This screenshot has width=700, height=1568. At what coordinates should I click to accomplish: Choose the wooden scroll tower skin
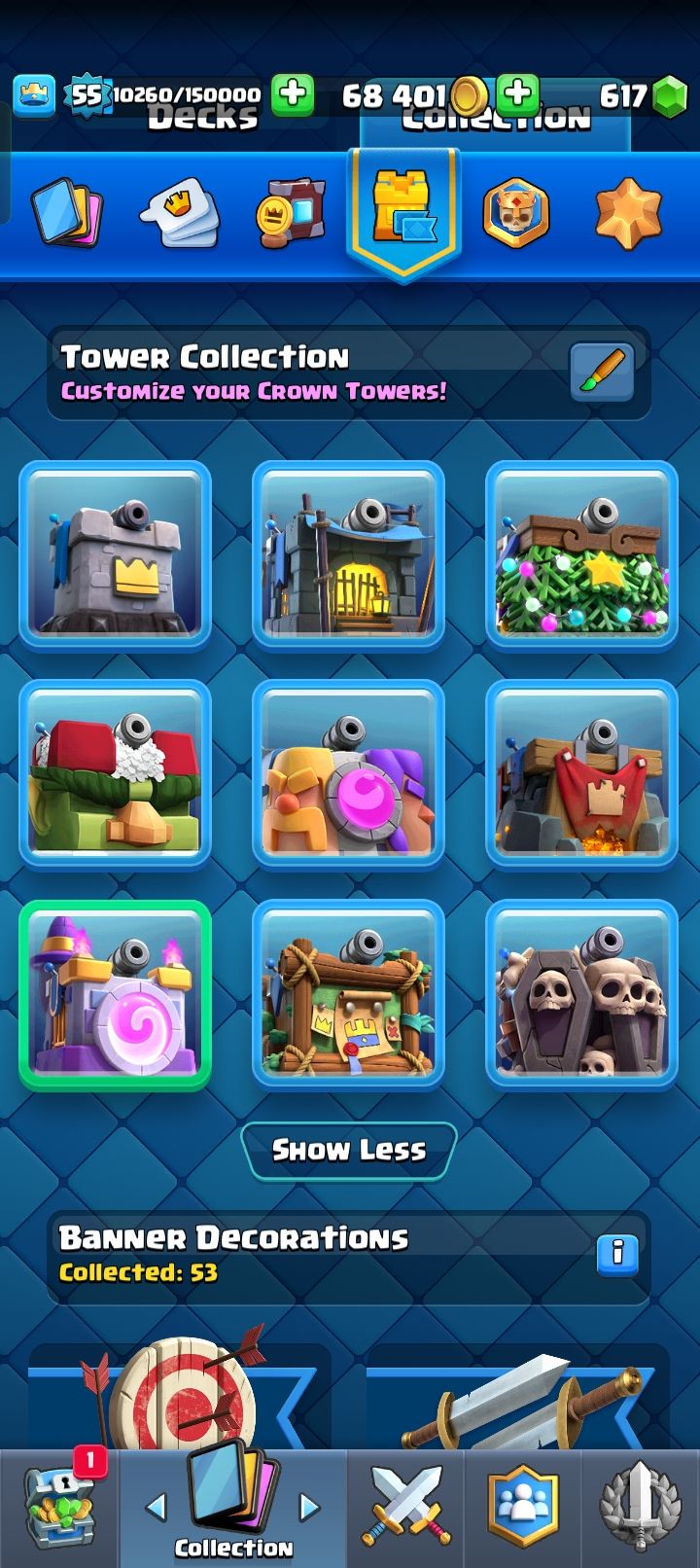point(348,993)
